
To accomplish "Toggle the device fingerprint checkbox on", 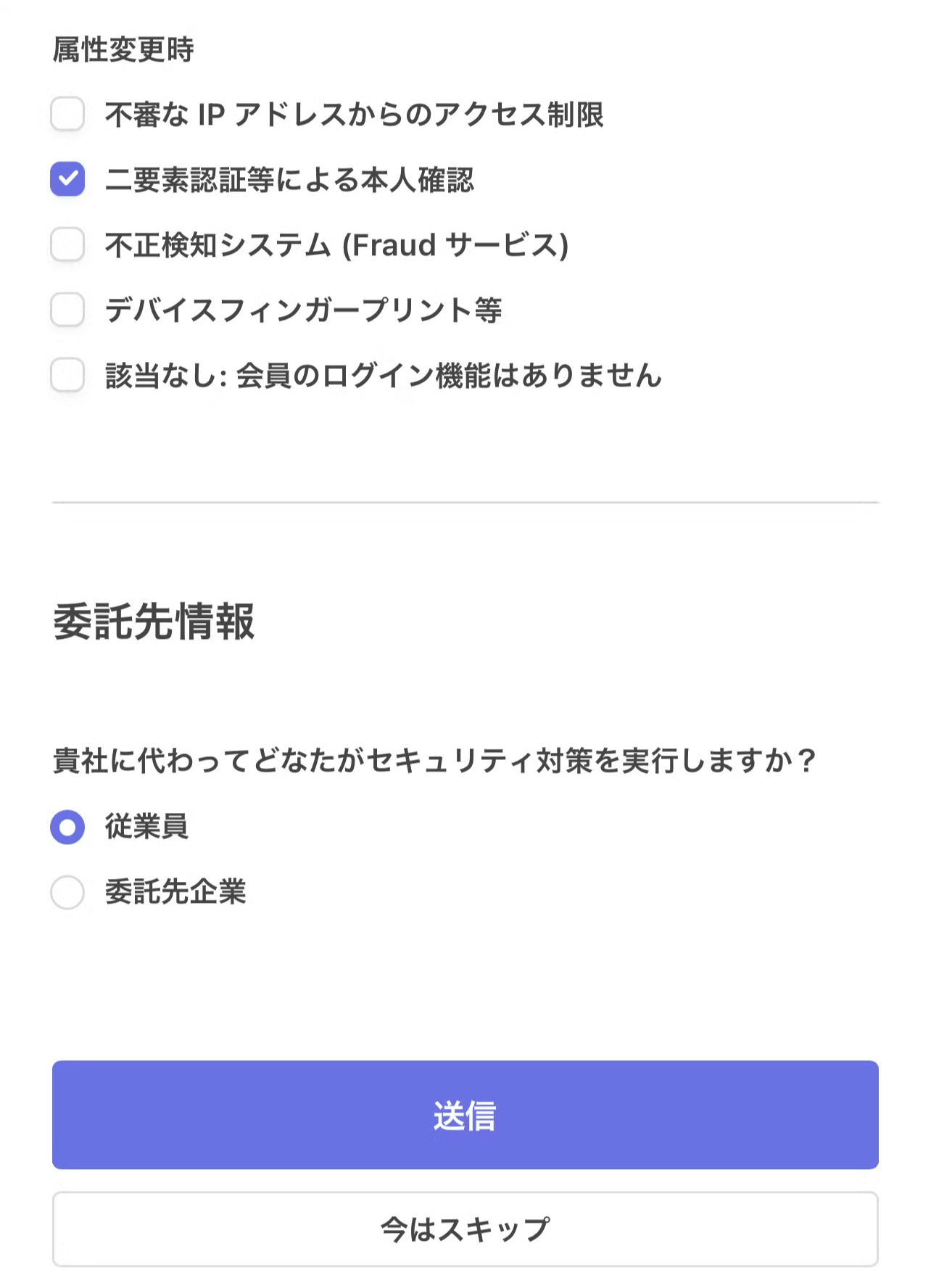I will tap(68, 310).
